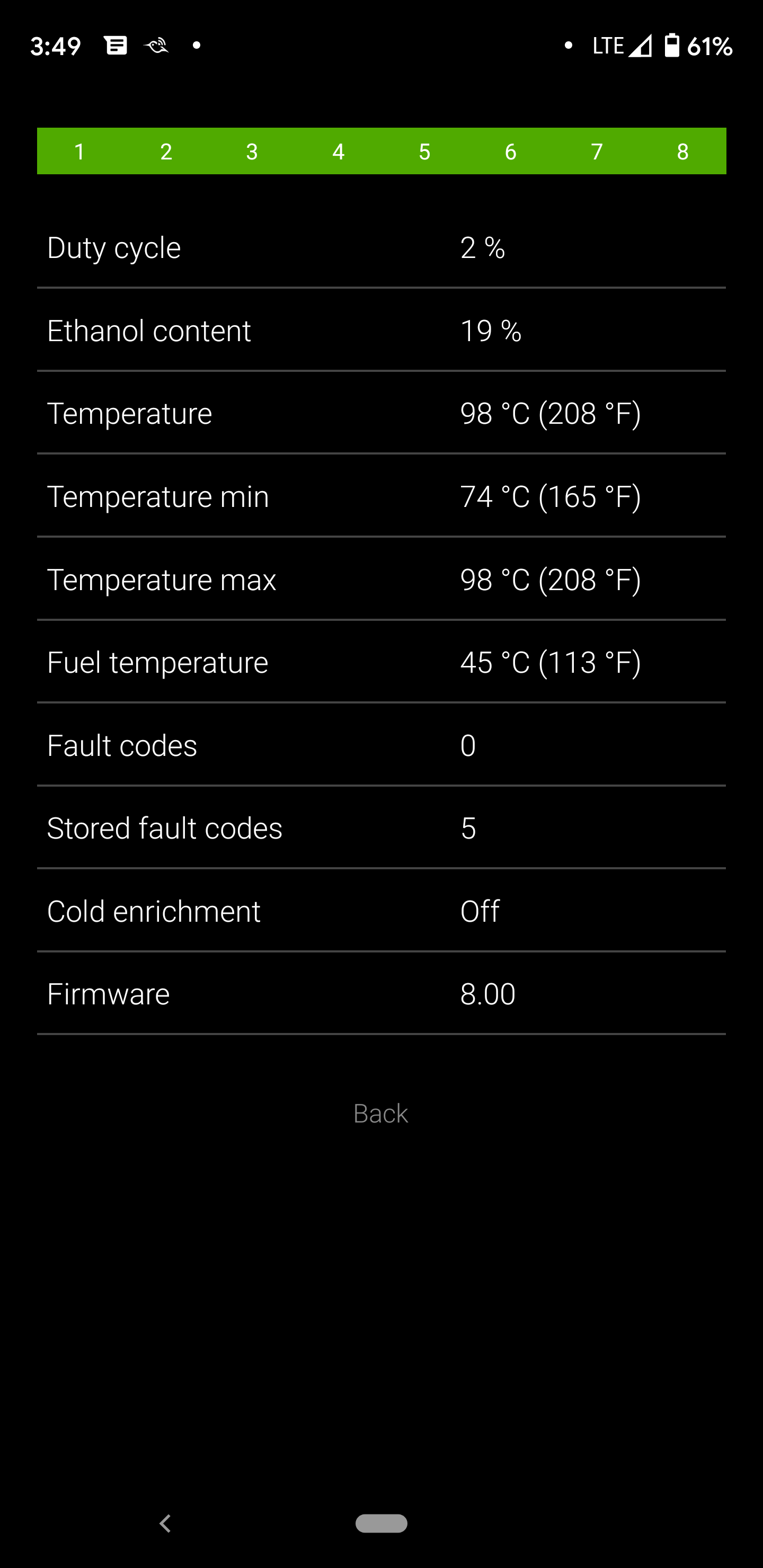
Task: Go back using the system navigation arrow
Action: pyautogui.click(x=165, y=1523)
